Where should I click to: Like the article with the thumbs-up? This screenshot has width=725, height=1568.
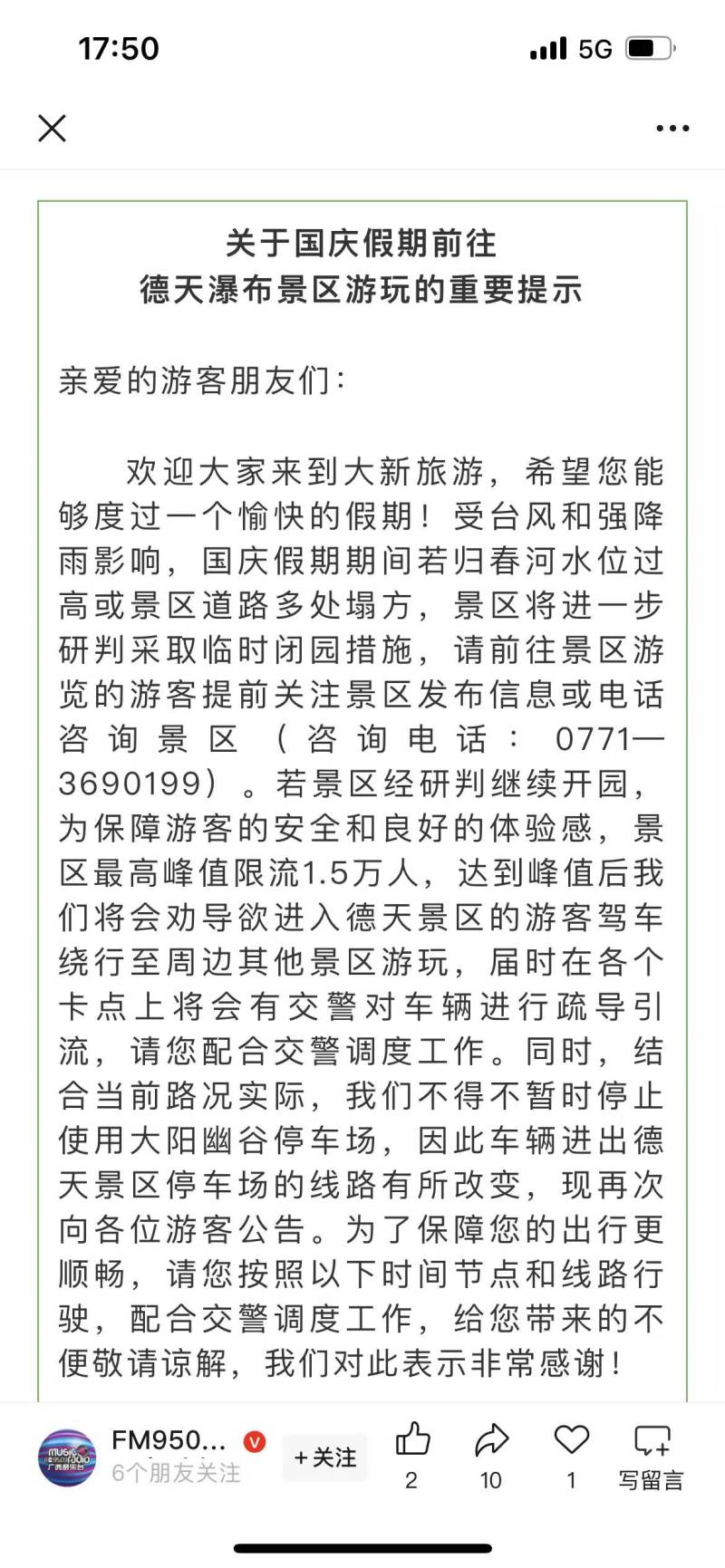[x=412, y=1440]
